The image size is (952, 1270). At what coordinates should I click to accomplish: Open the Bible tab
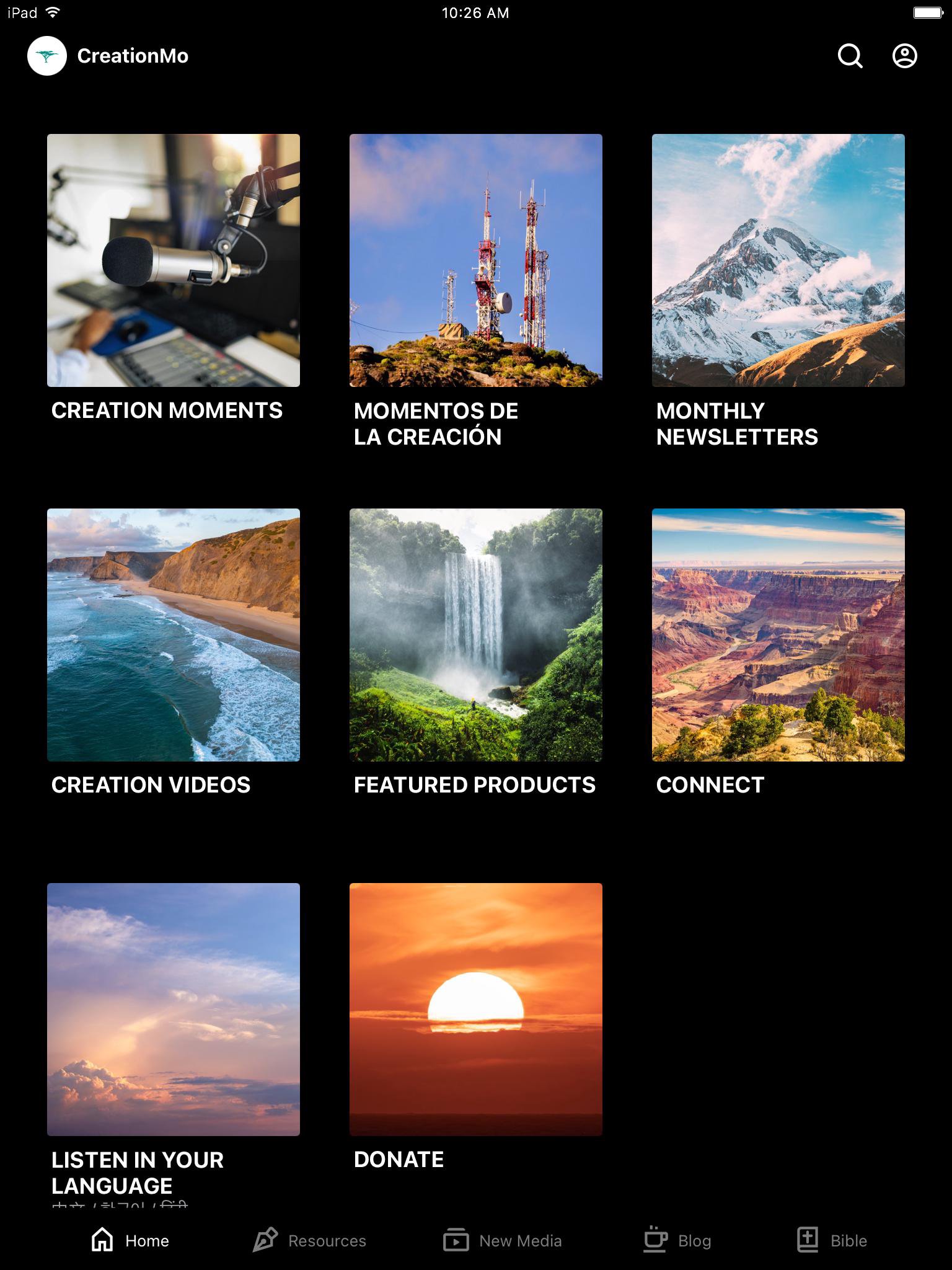(832, 1240)
